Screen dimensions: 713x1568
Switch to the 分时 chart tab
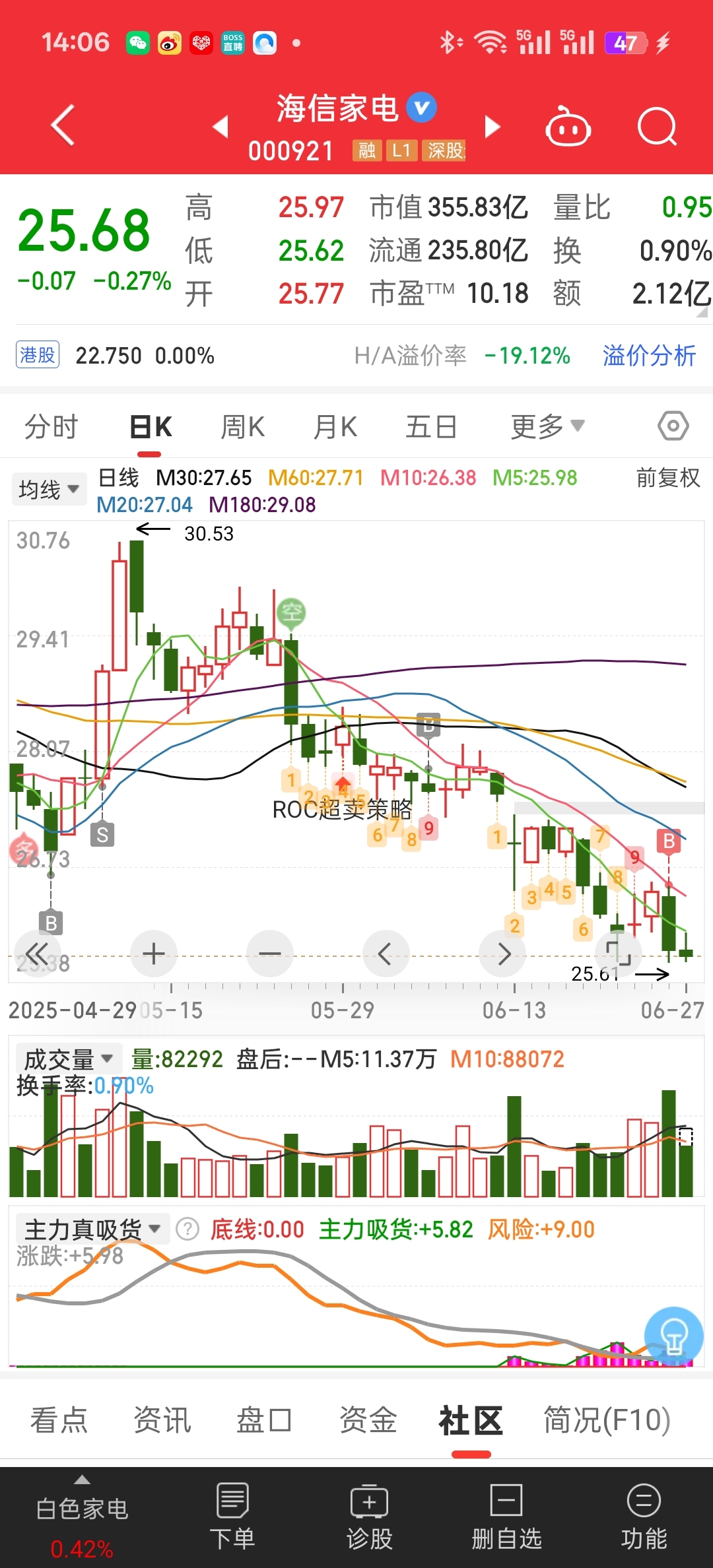pyautogui.click(x=51, y=427)
